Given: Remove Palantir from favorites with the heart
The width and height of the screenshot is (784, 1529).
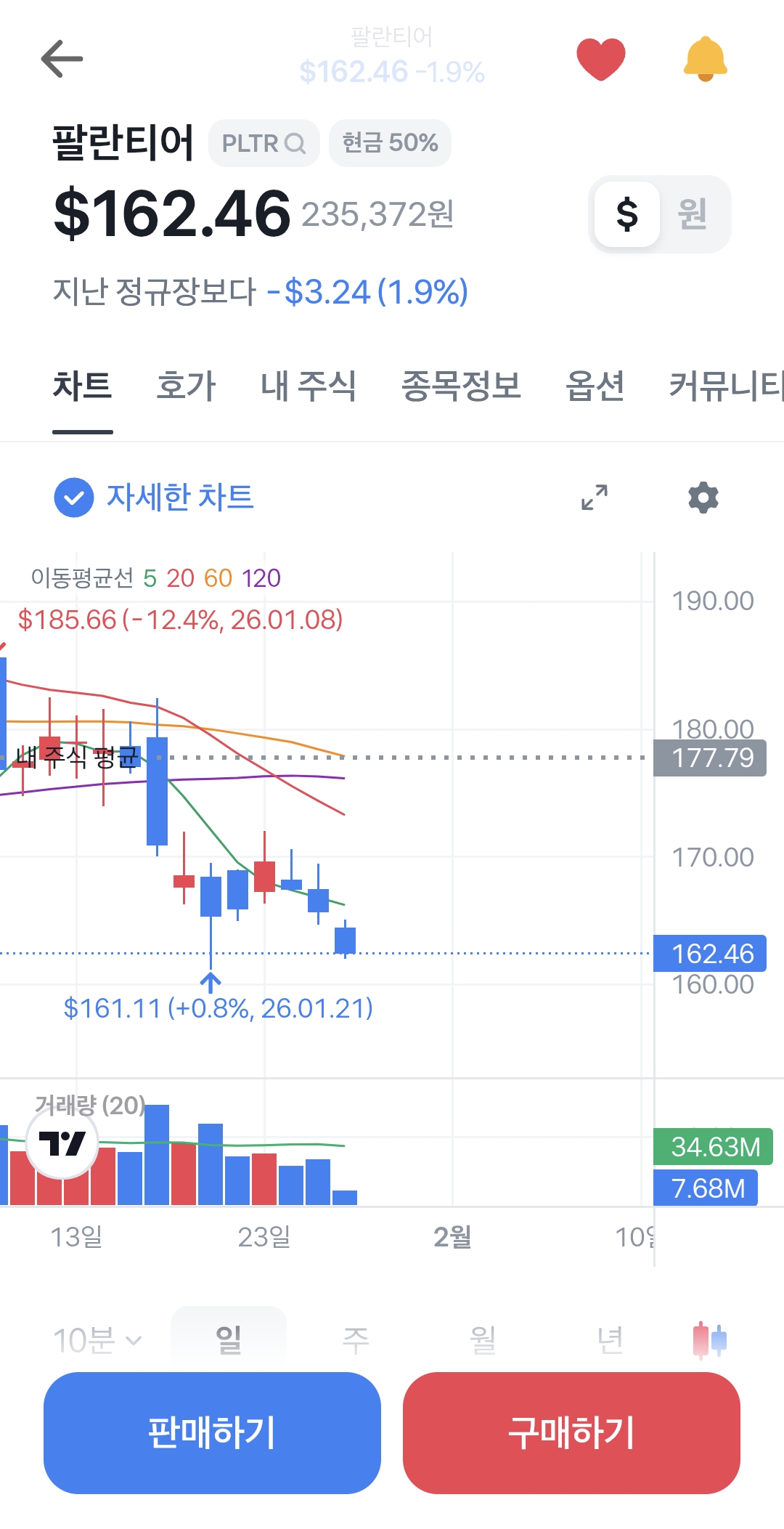Looking at the screenshot, I should click(600, 59).
